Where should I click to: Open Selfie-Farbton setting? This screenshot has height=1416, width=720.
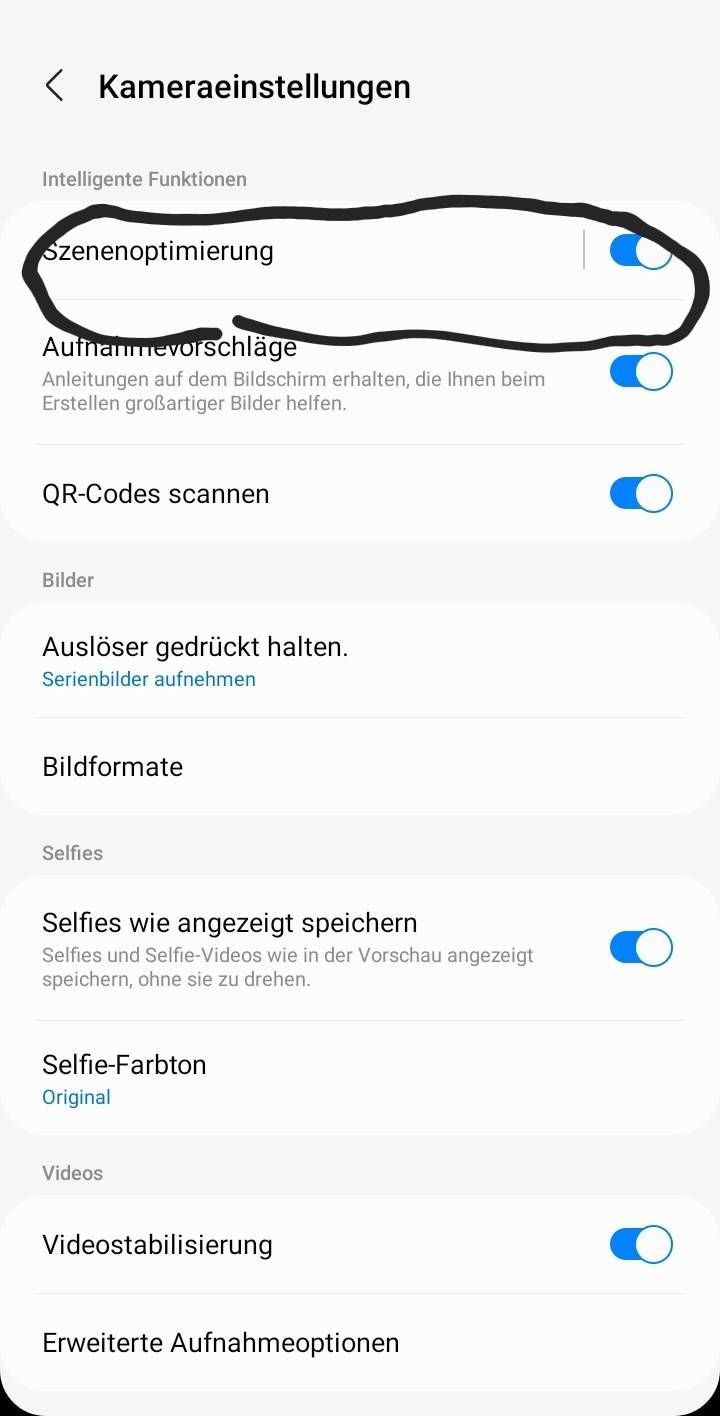[x=300, y=1078]
